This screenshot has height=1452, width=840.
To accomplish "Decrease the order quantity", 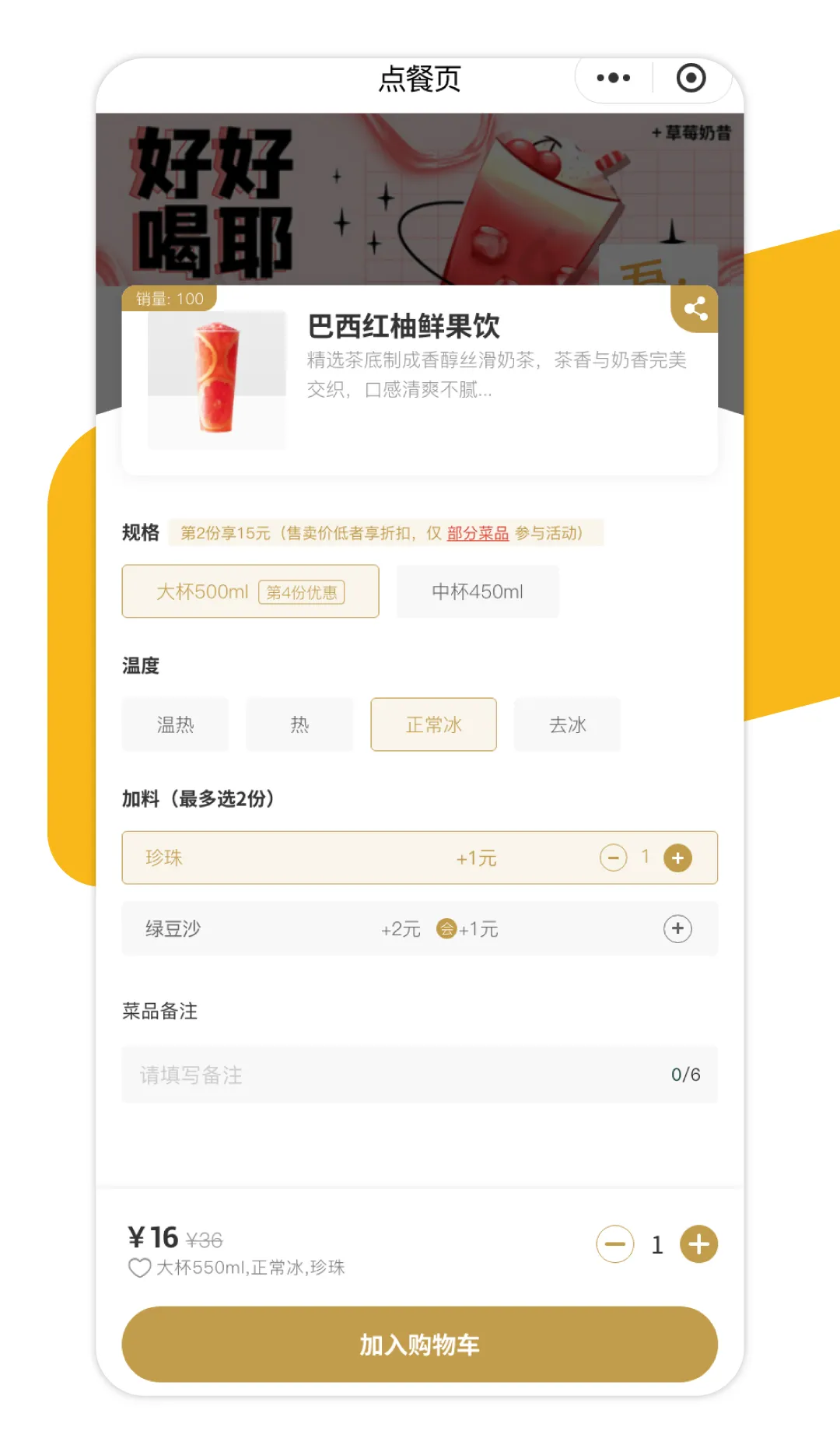I will (x=615, y=1243).
